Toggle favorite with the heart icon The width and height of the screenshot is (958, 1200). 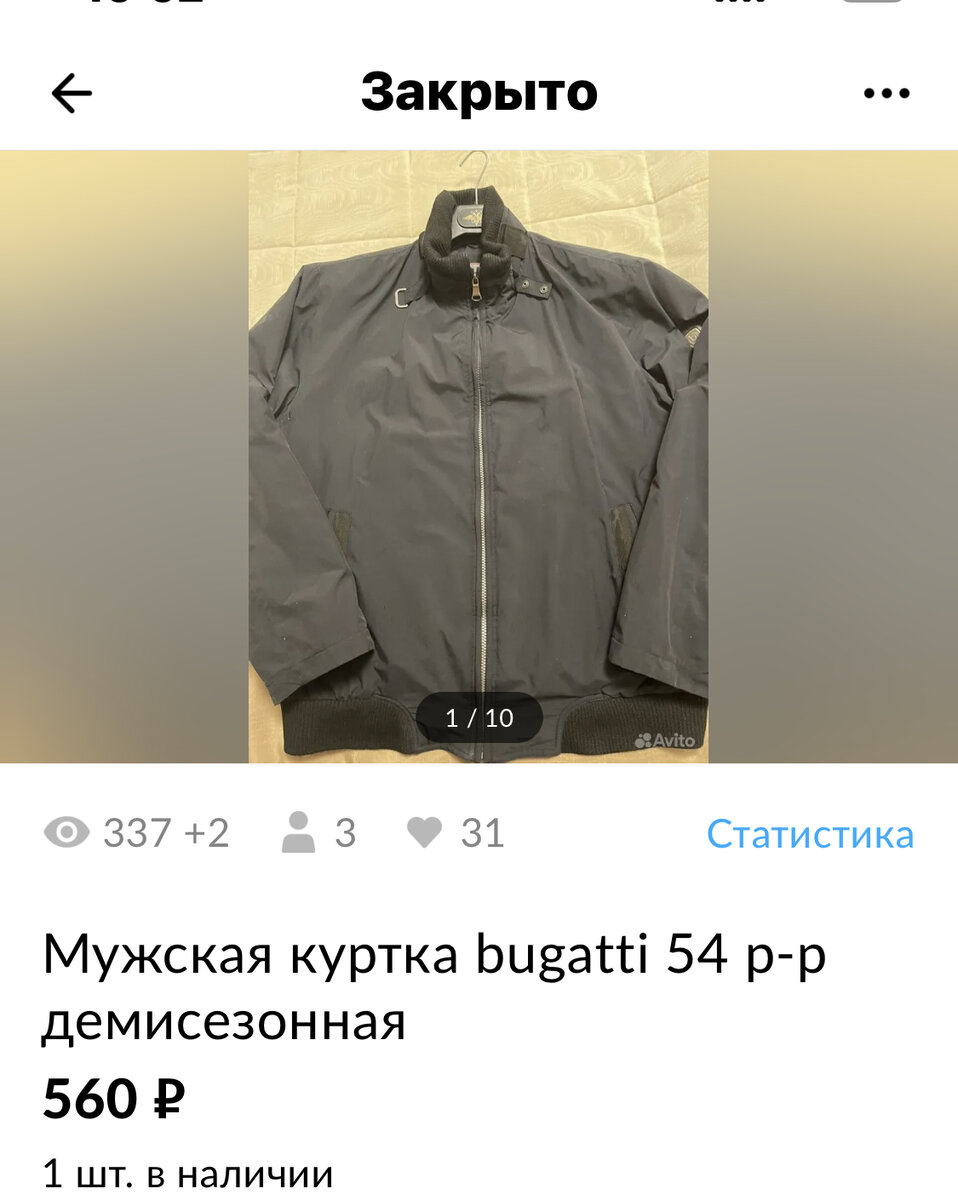(x=425, y=831)
